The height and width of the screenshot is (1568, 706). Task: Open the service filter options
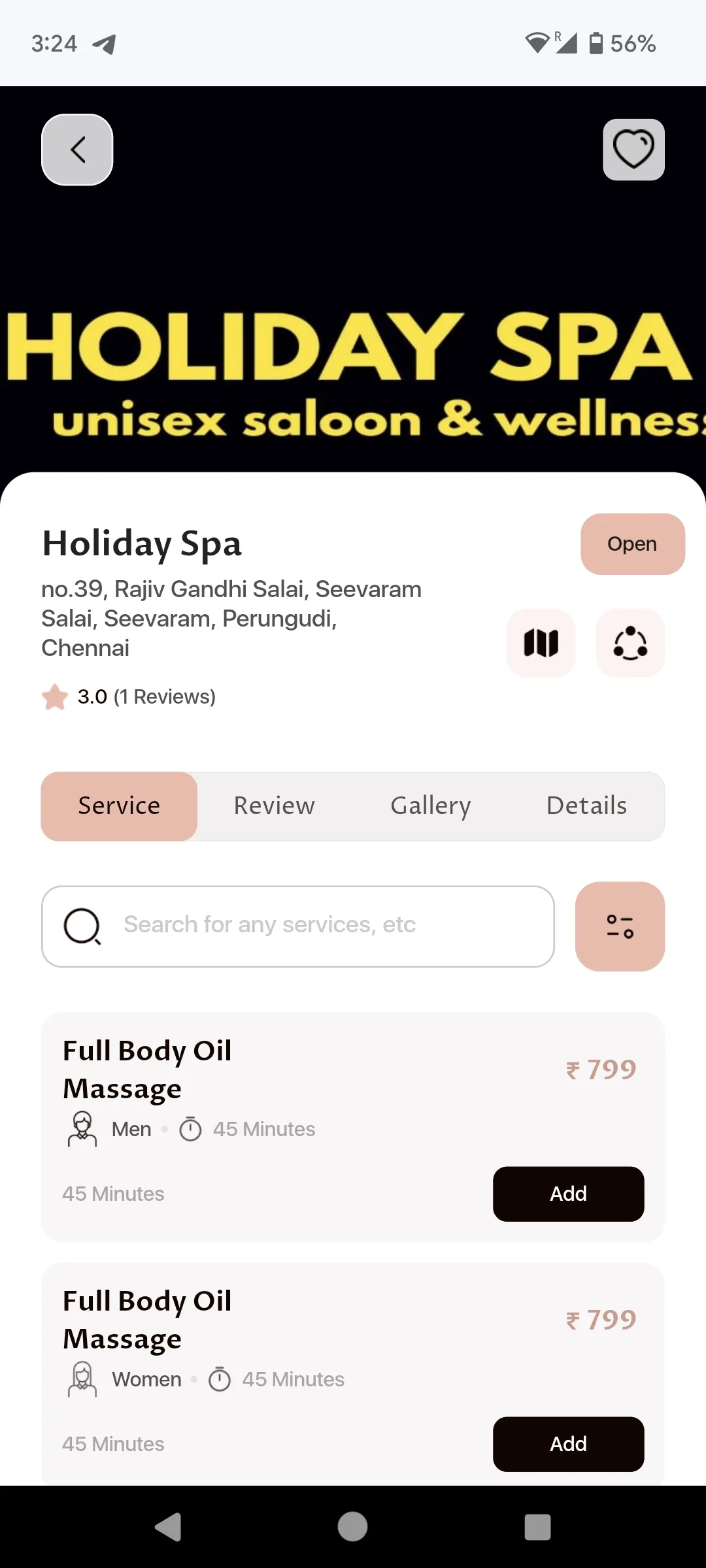[x=620, y=926]
